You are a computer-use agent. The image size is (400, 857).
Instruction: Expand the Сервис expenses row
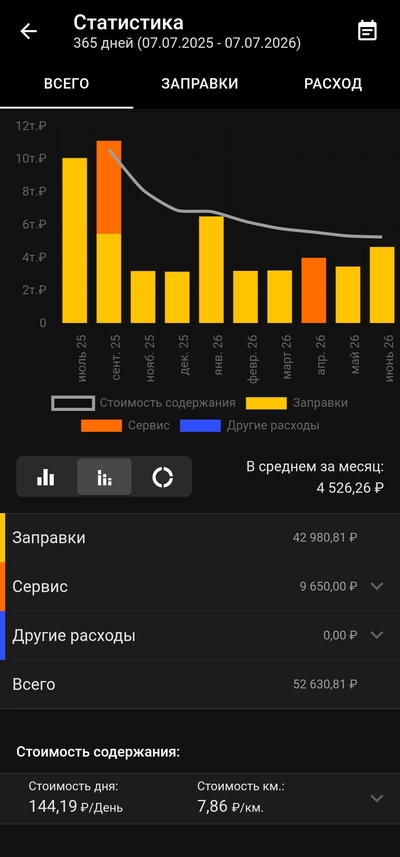[x=377, y=586]
